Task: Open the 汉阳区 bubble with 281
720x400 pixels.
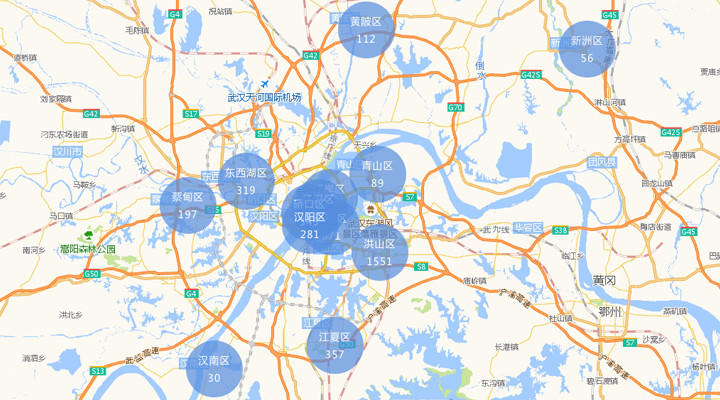Action: pos(309,225)
